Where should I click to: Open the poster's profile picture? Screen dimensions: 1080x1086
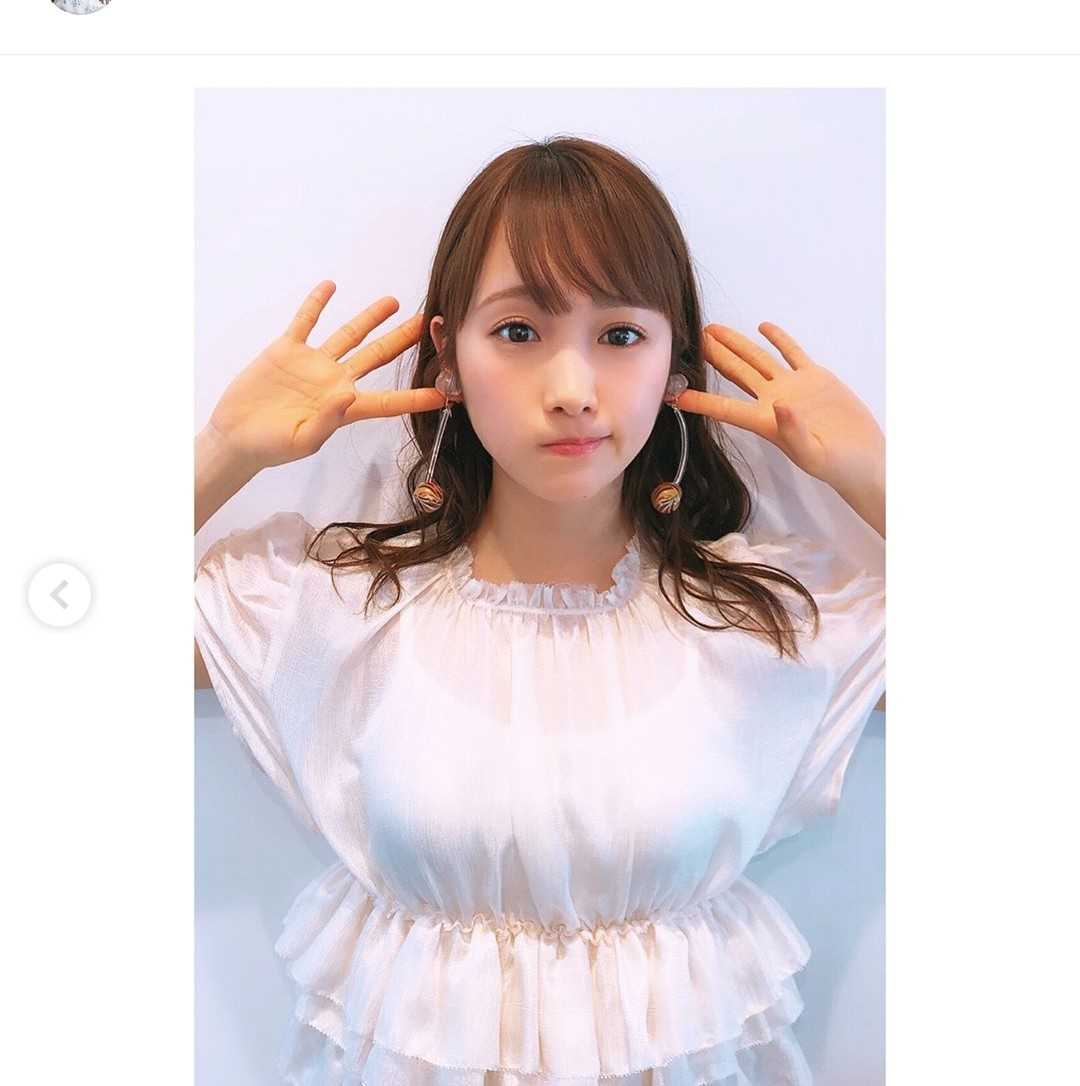[x=80, y=5]
